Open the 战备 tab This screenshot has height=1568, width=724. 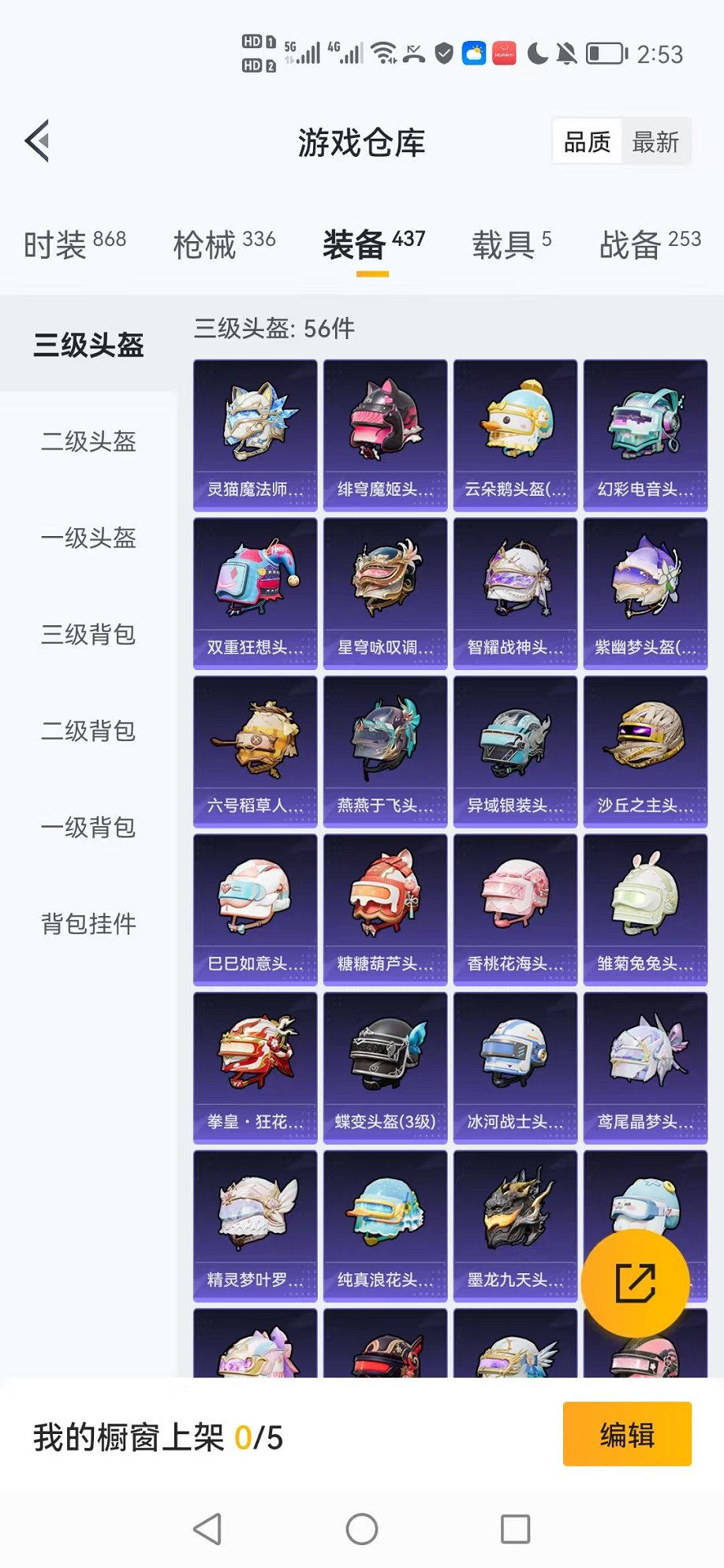[649, 244]
